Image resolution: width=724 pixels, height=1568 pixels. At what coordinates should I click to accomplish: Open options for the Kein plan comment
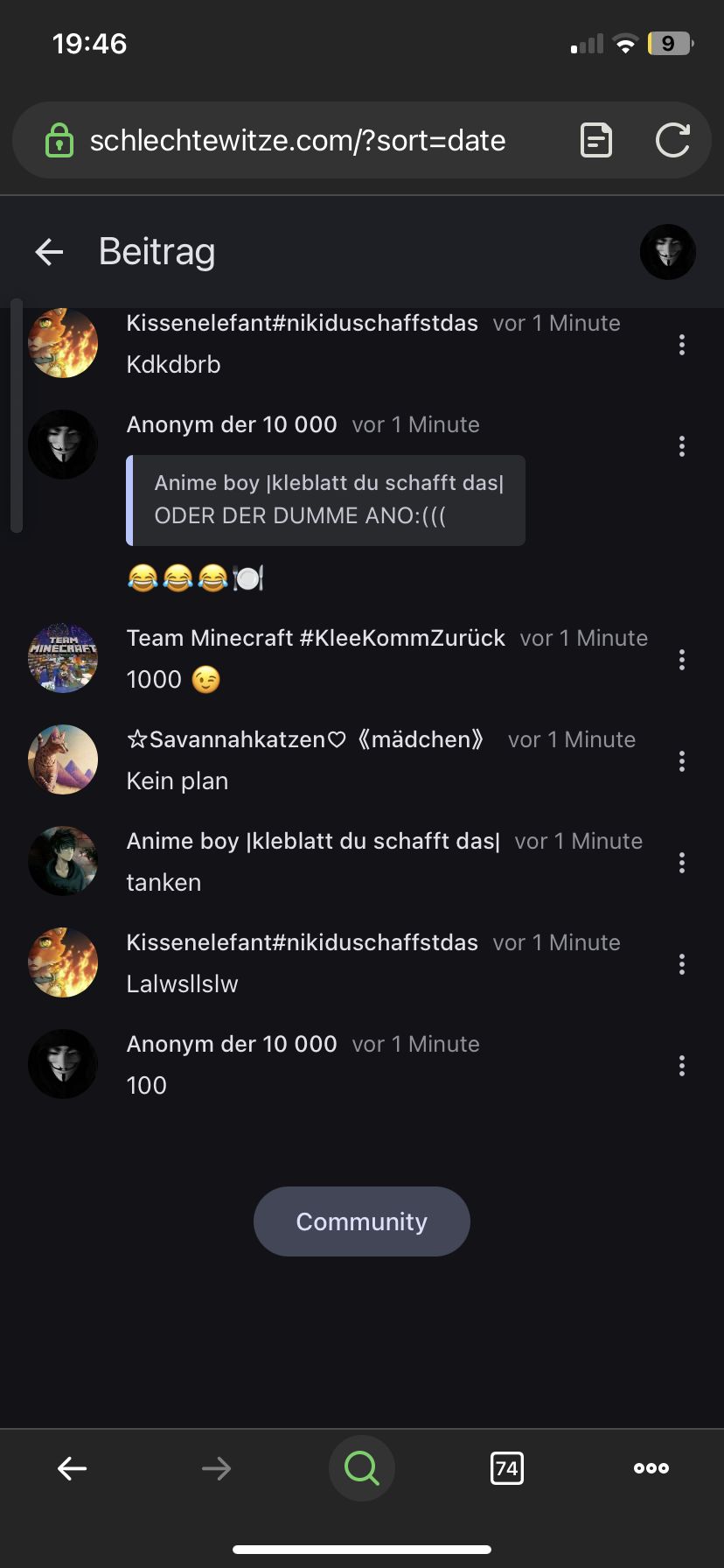tap(682, 761)
